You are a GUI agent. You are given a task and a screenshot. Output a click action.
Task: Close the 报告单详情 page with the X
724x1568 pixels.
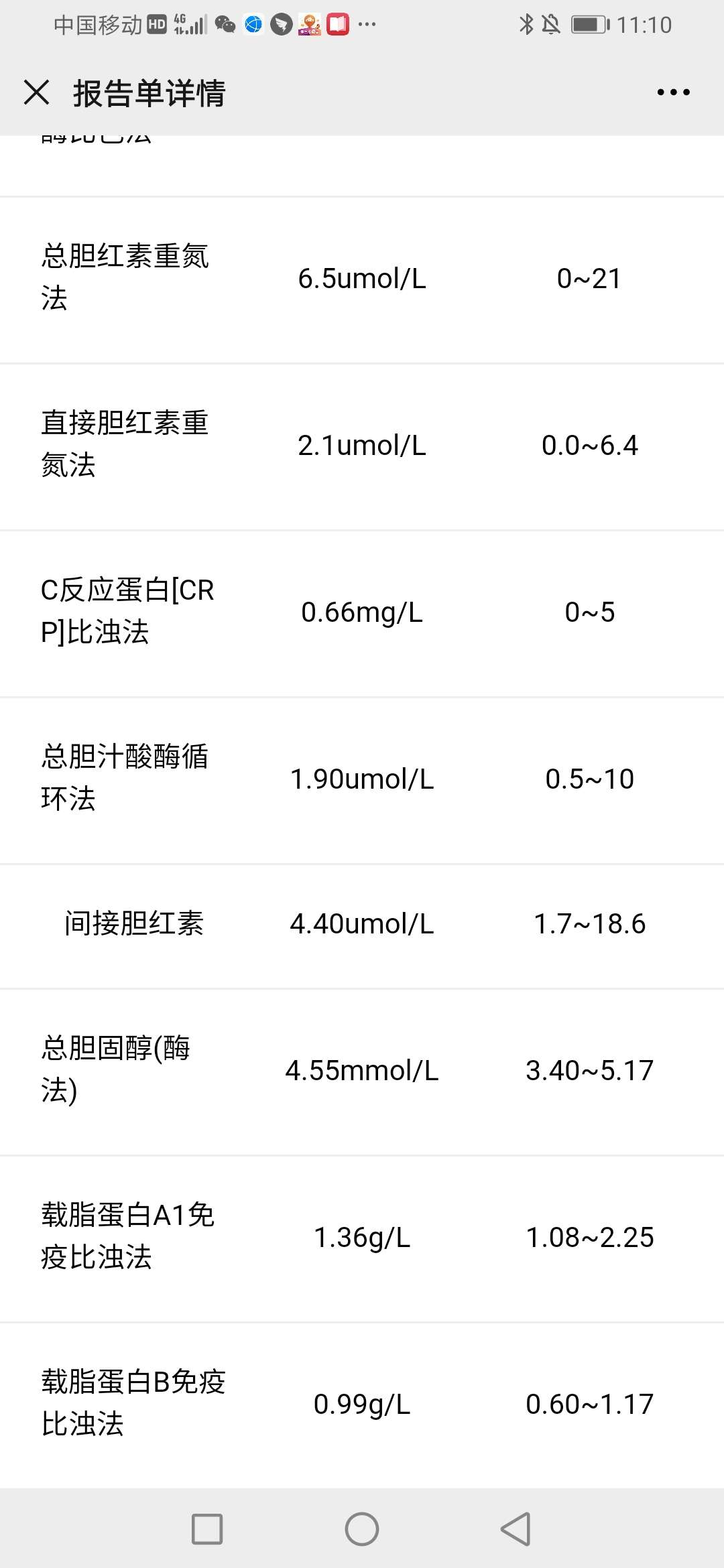click(37, 93)
